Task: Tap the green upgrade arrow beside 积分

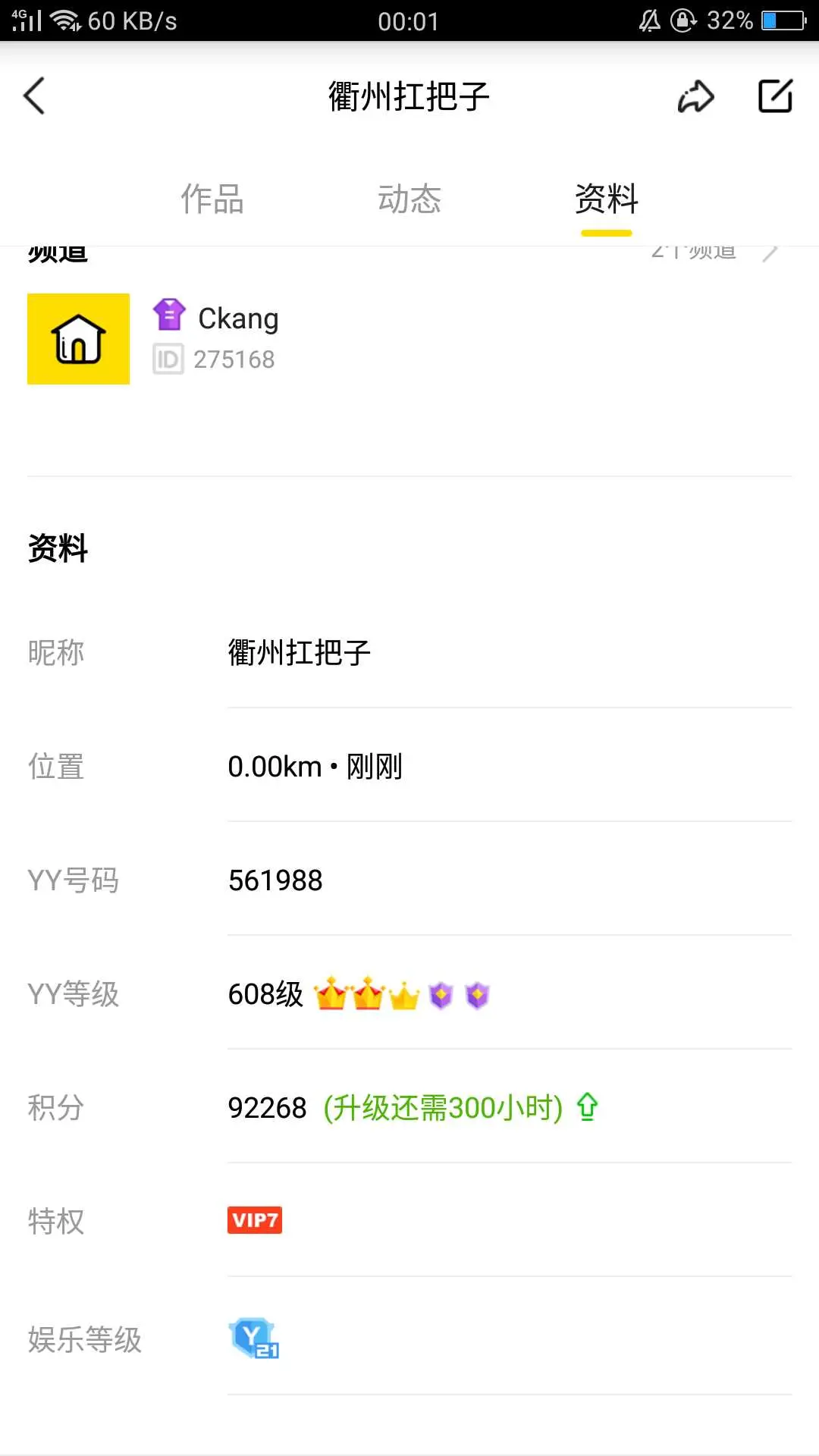Action: [588, 1107]
